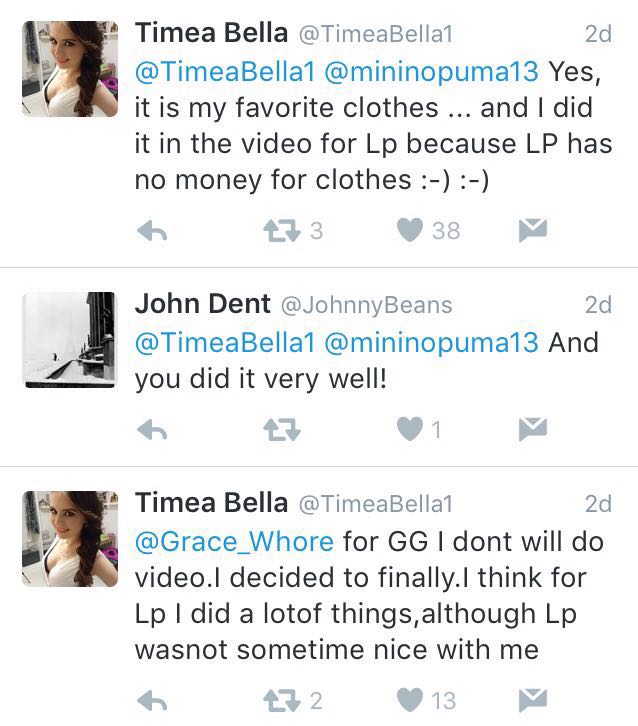Viewport: 638px width, 726px height.
Task: Message Timea Bella's favorite clothes tweet
Action: (x=533, y=231)
